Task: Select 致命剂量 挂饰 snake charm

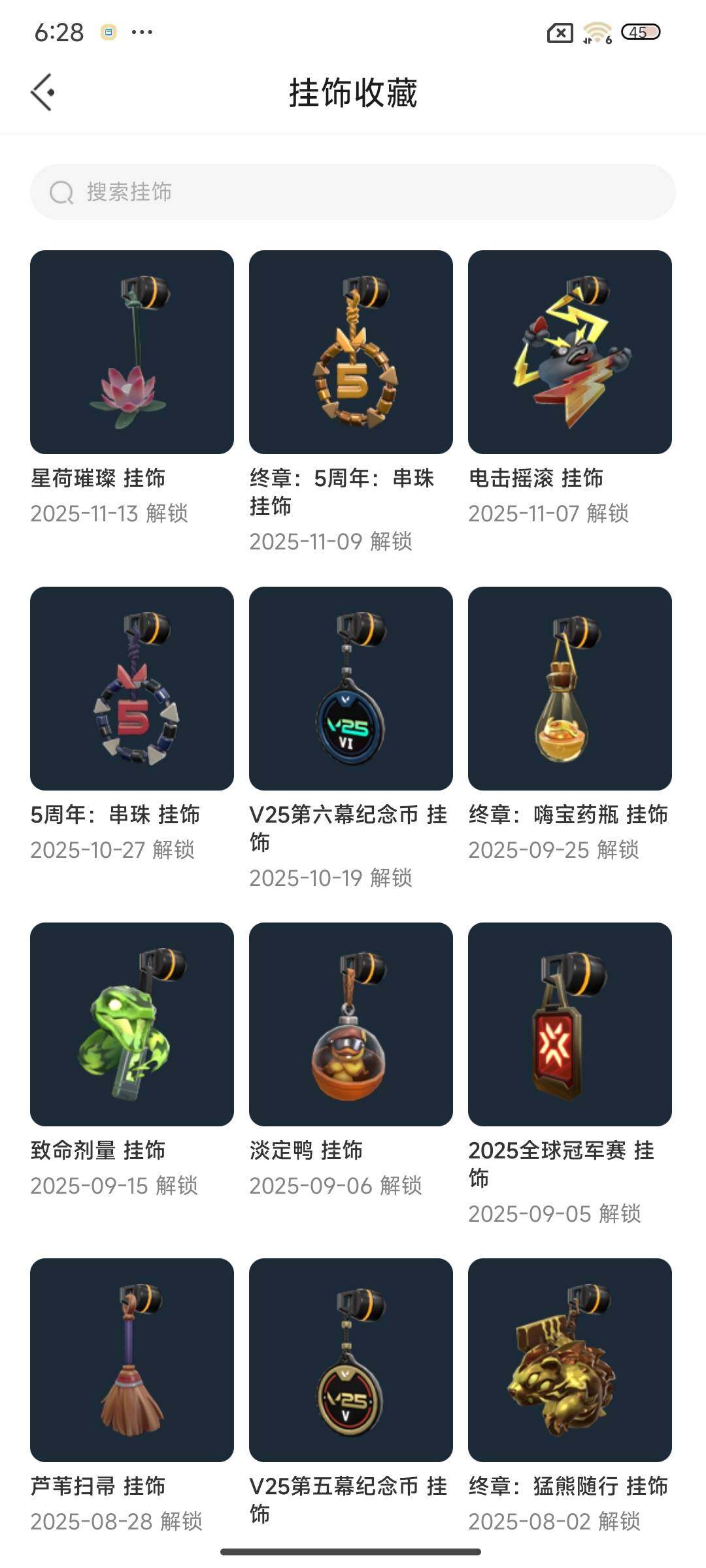Action: 132,1024
